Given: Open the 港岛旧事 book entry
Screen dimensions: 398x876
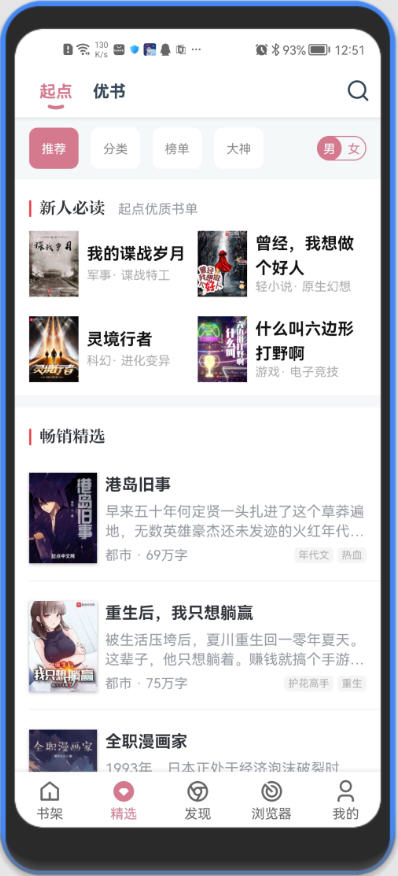Looking at the screenshot, I should pyautogui.click(x=198, y=517).
